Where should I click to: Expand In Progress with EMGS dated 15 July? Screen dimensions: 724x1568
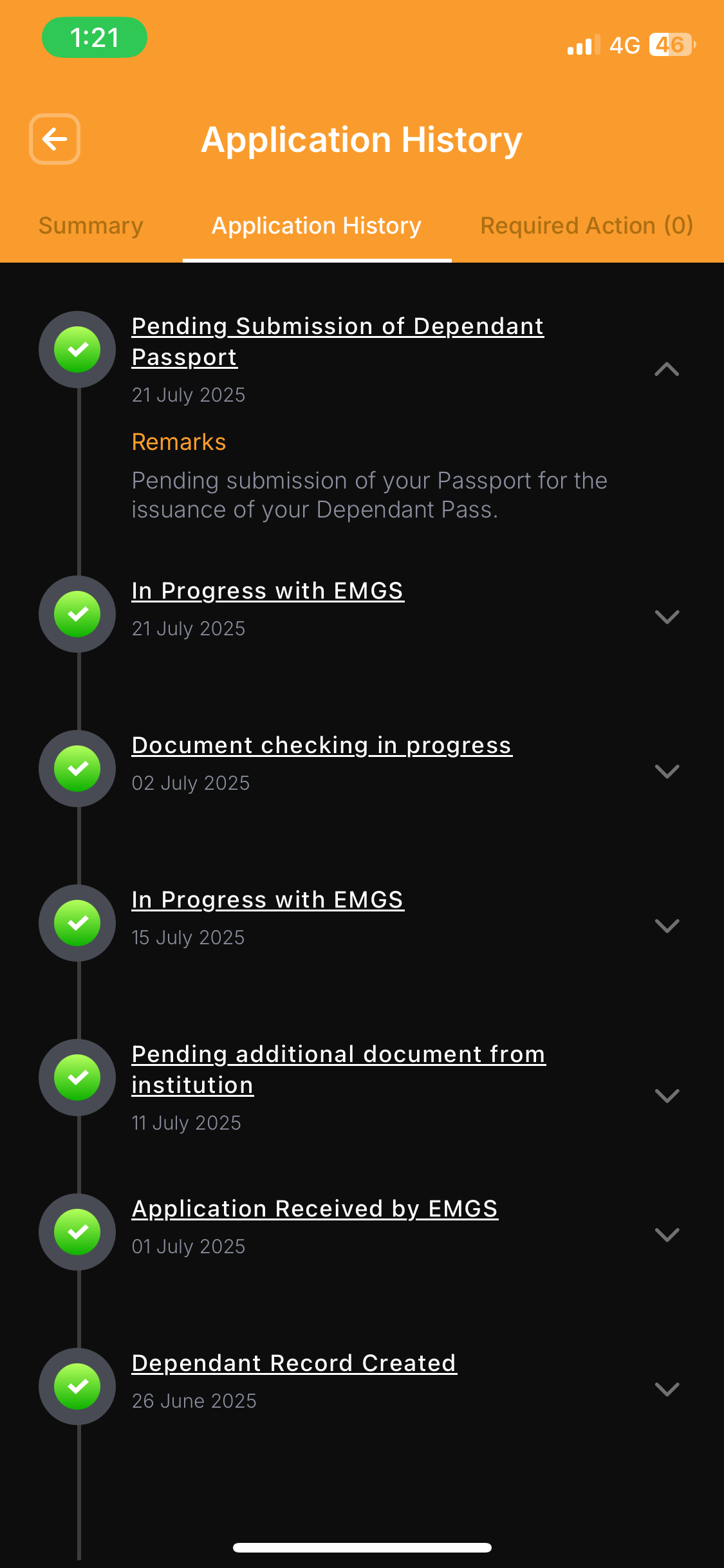pos(667,926)
